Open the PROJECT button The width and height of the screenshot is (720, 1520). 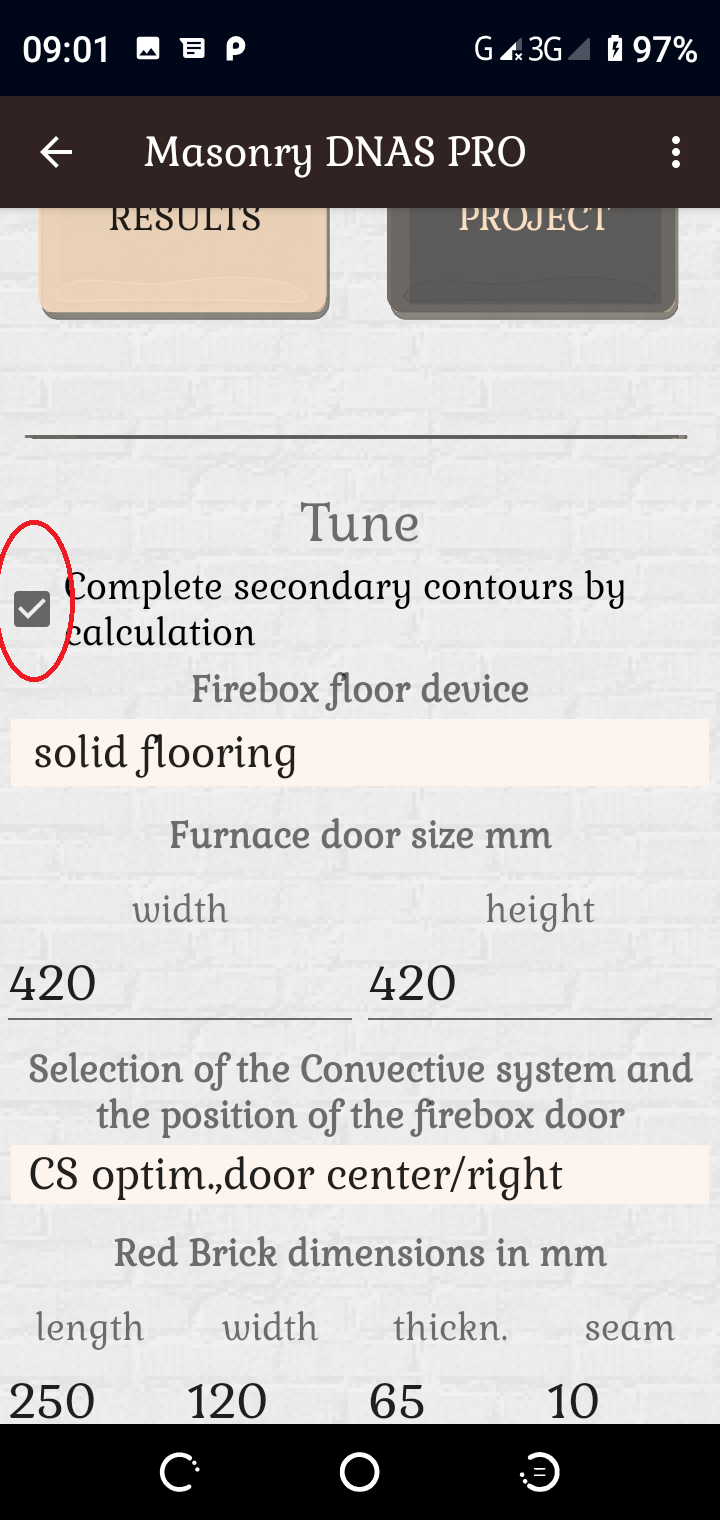pyautogui.click(x=532, y=260)
